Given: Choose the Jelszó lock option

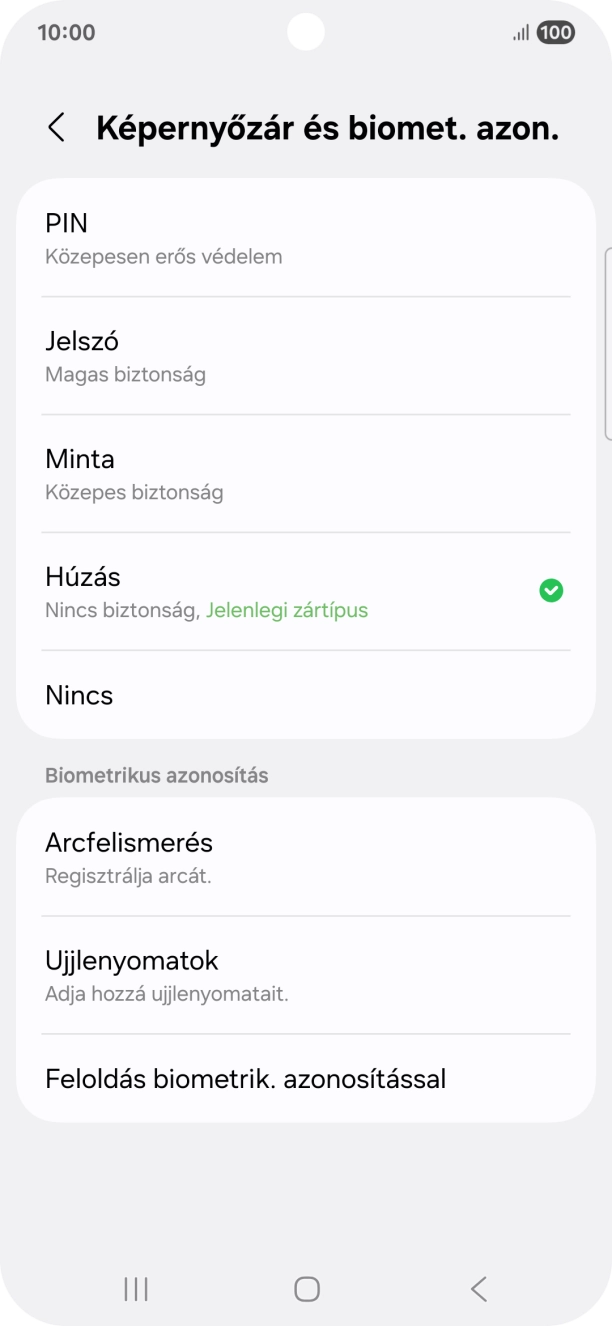Looking at the screenshot, I should coord(305,356).
